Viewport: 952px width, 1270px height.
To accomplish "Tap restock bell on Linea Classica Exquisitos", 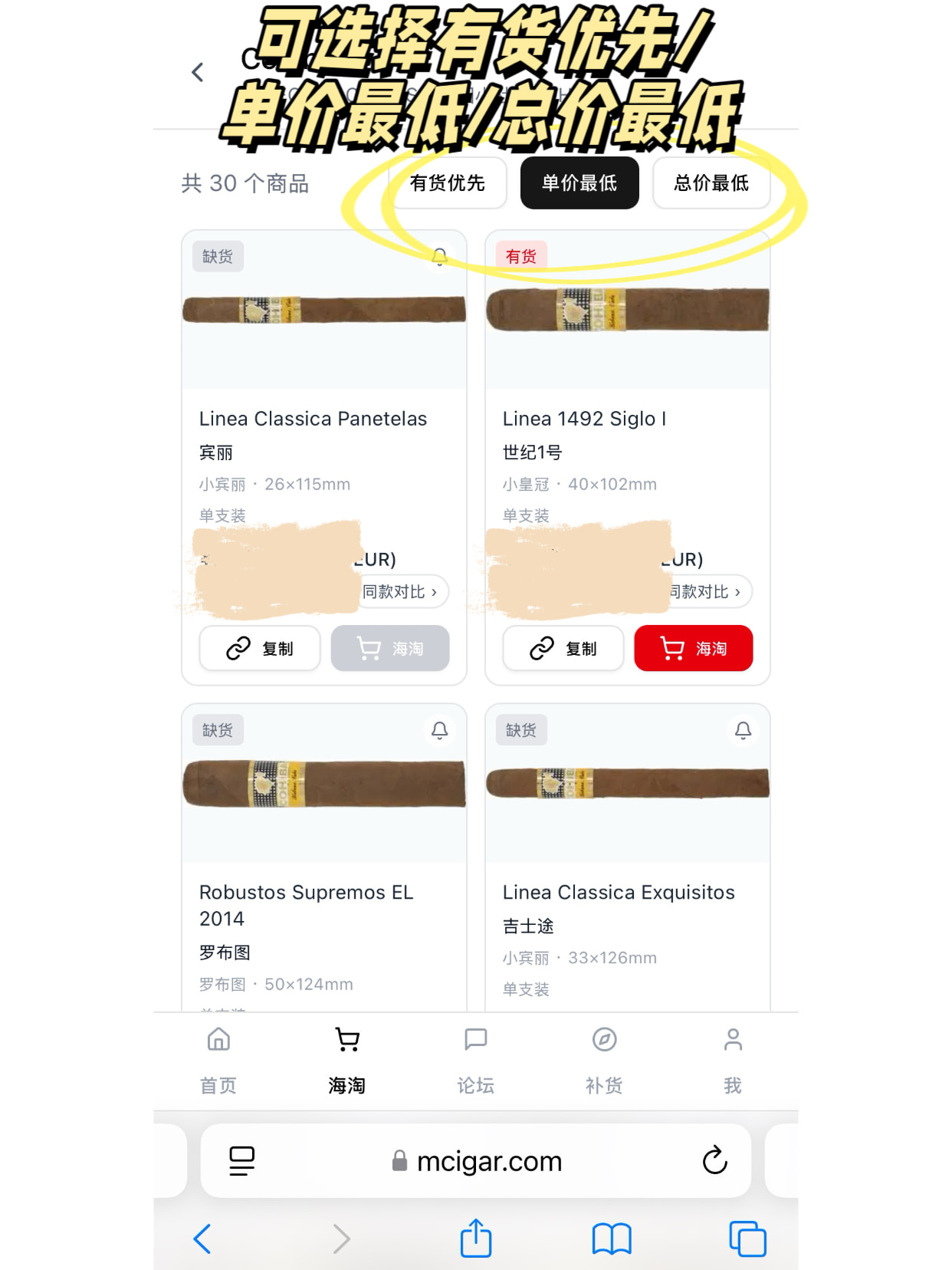I will click(743, 730).
